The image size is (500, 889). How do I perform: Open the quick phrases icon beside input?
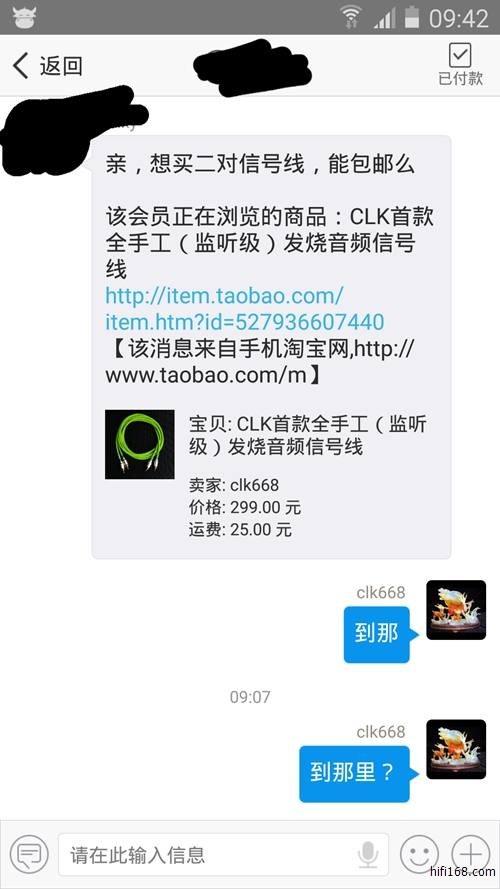pyautogui.click(x=29, y=853)
